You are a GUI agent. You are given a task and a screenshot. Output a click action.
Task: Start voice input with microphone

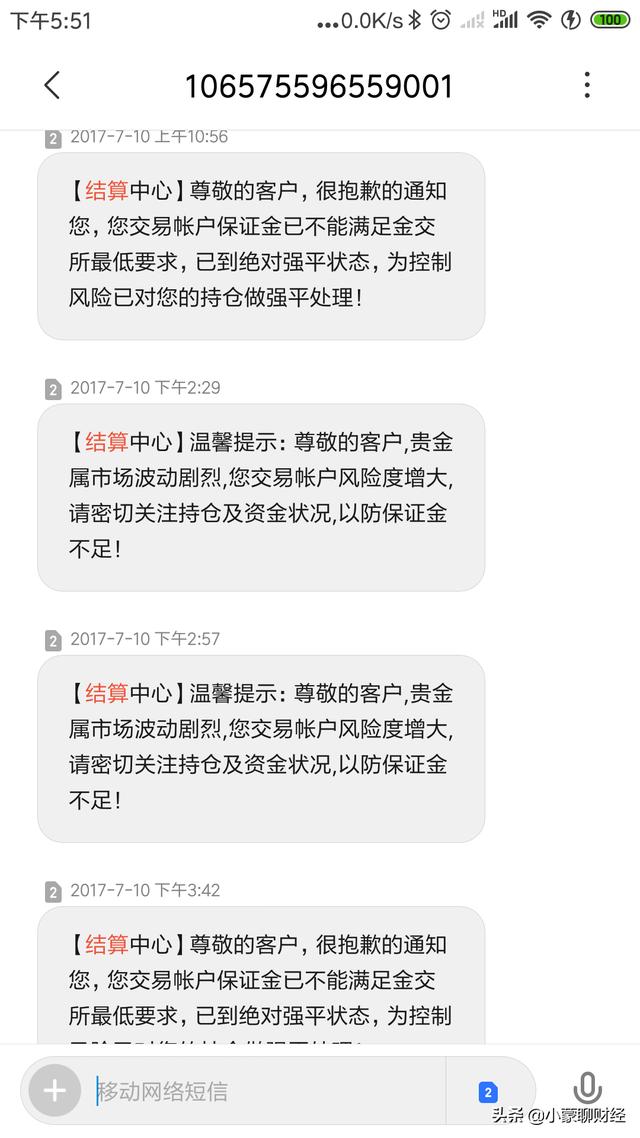click(587, 1089)
